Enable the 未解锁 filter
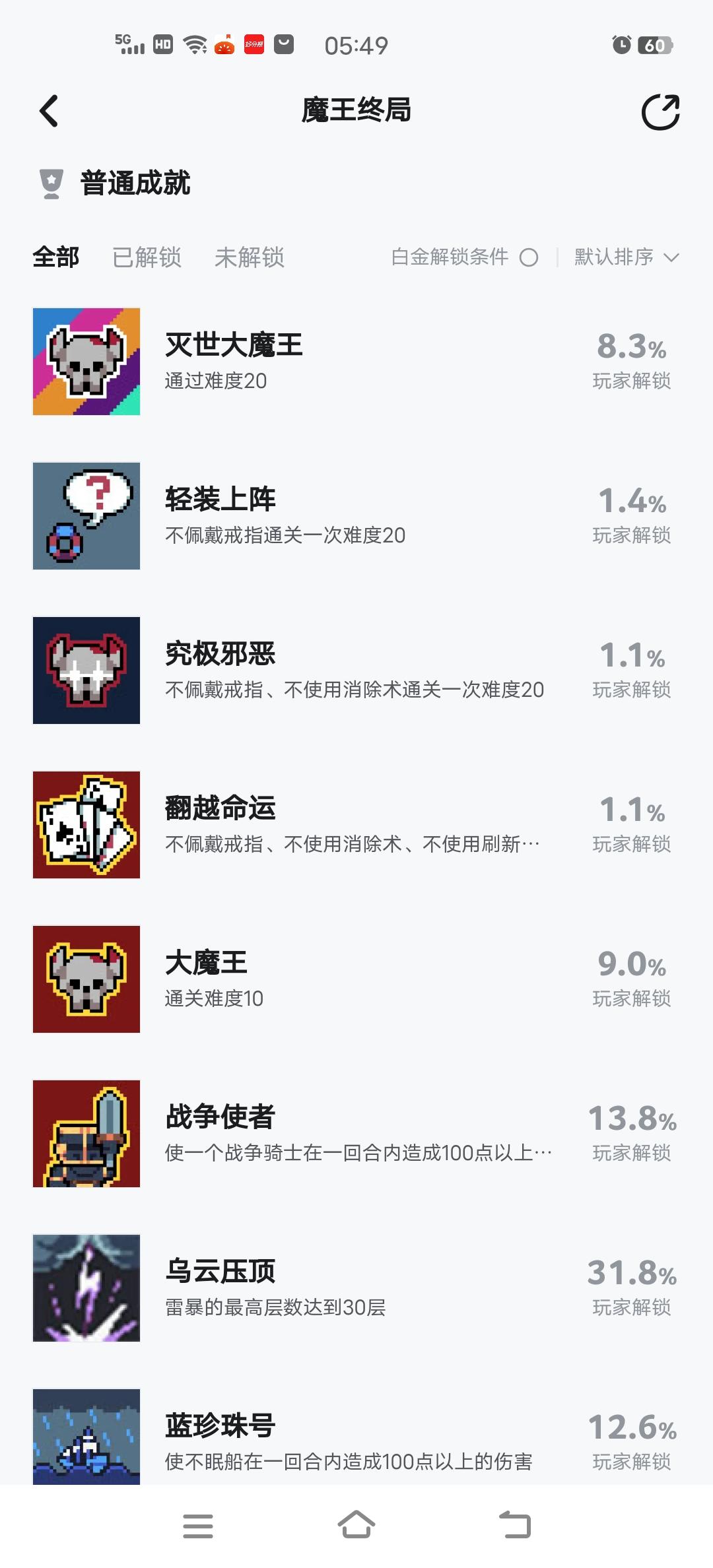 point(250,257)
